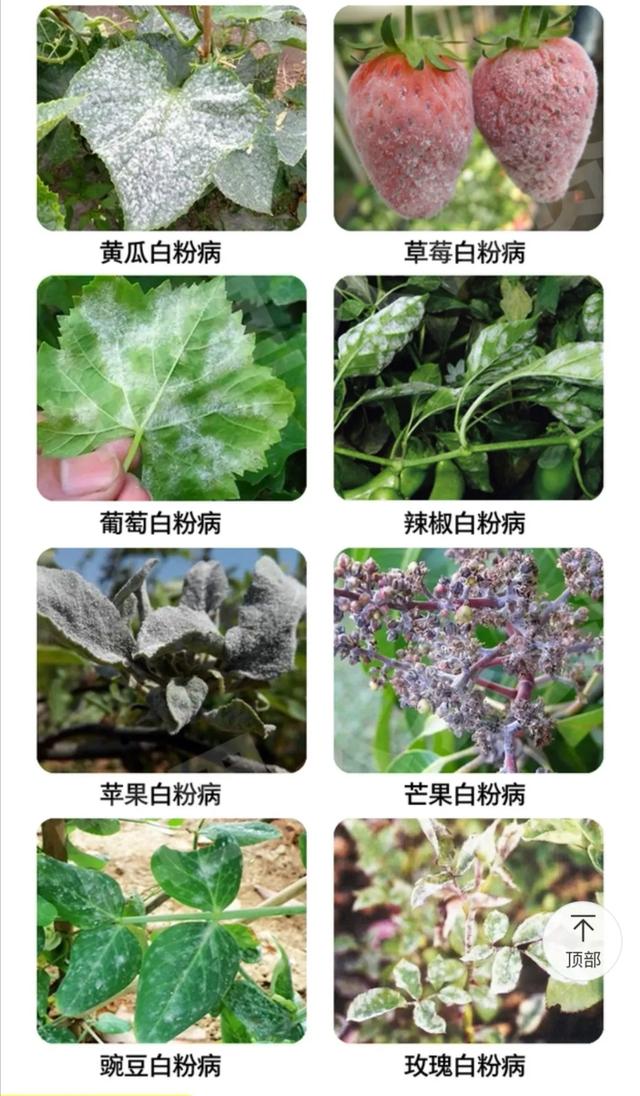The height and width of the screenshot is (1096, 640).
Task: View the 玫瑰白粉病 item
Action: point(450,930)
